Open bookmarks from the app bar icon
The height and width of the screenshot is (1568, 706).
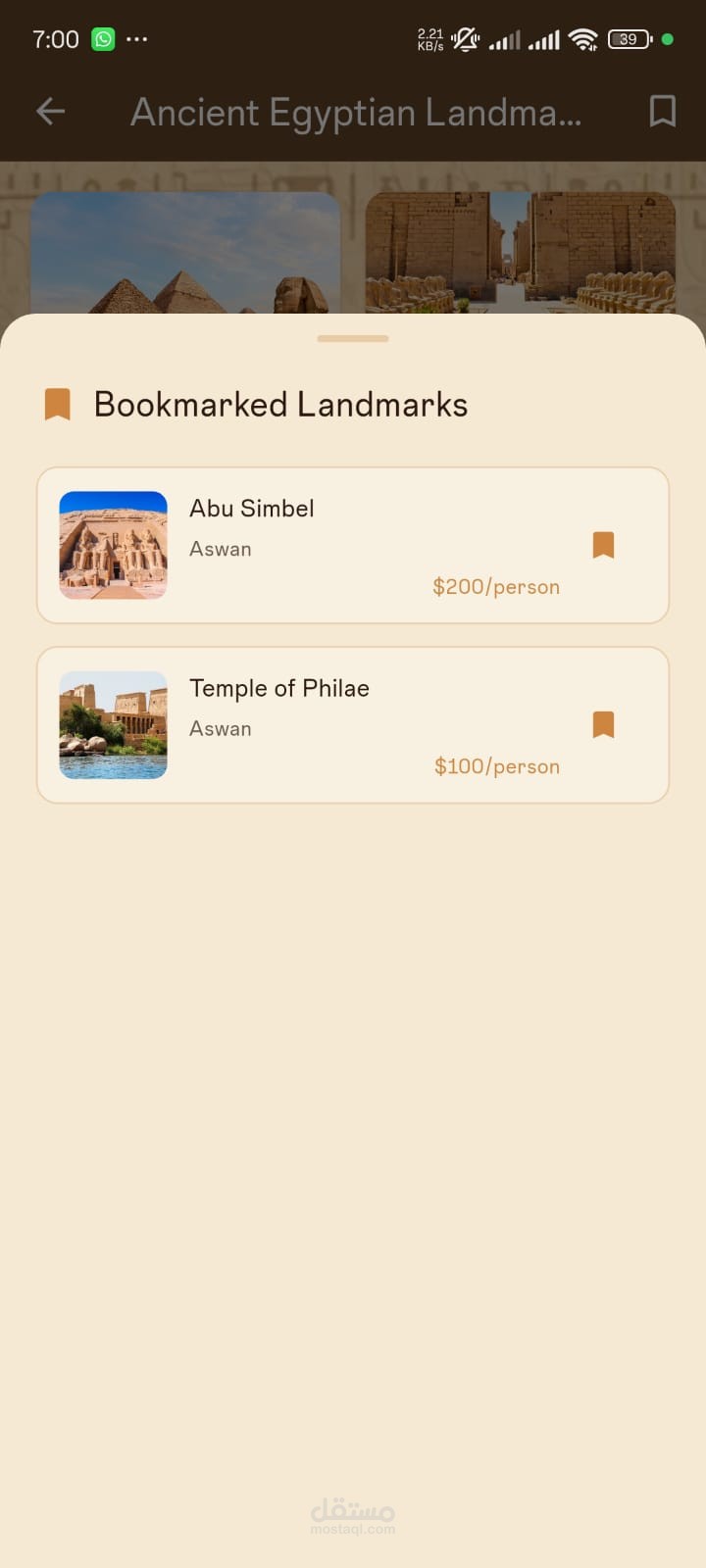pyautogui.click(x=663, y=112)
